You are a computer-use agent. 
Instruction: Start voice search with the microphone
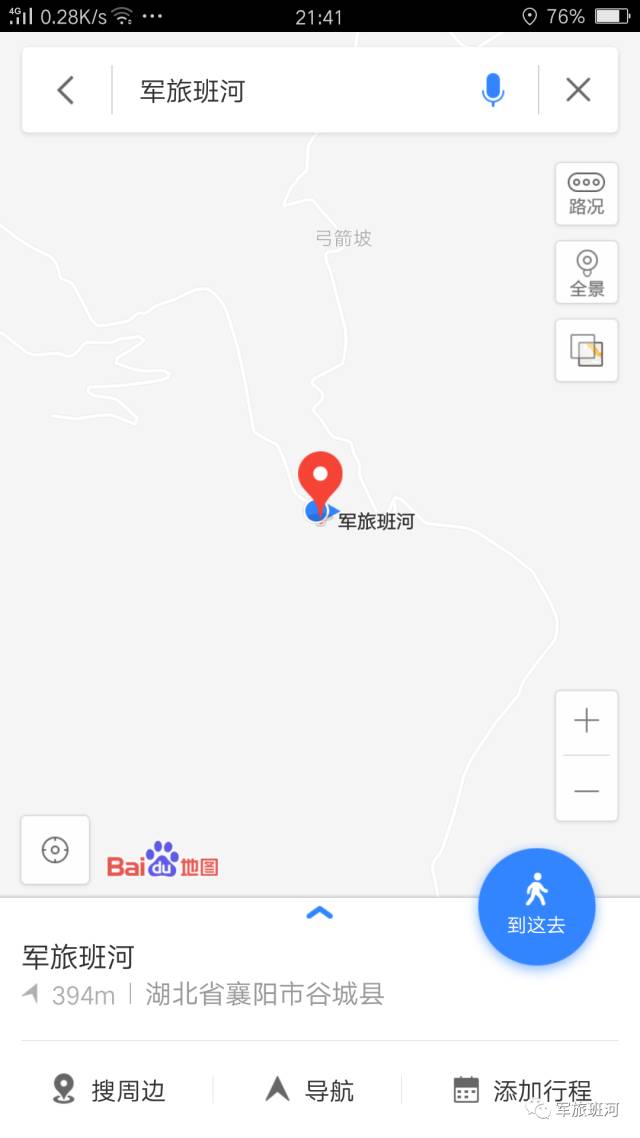tap(493, 90)
